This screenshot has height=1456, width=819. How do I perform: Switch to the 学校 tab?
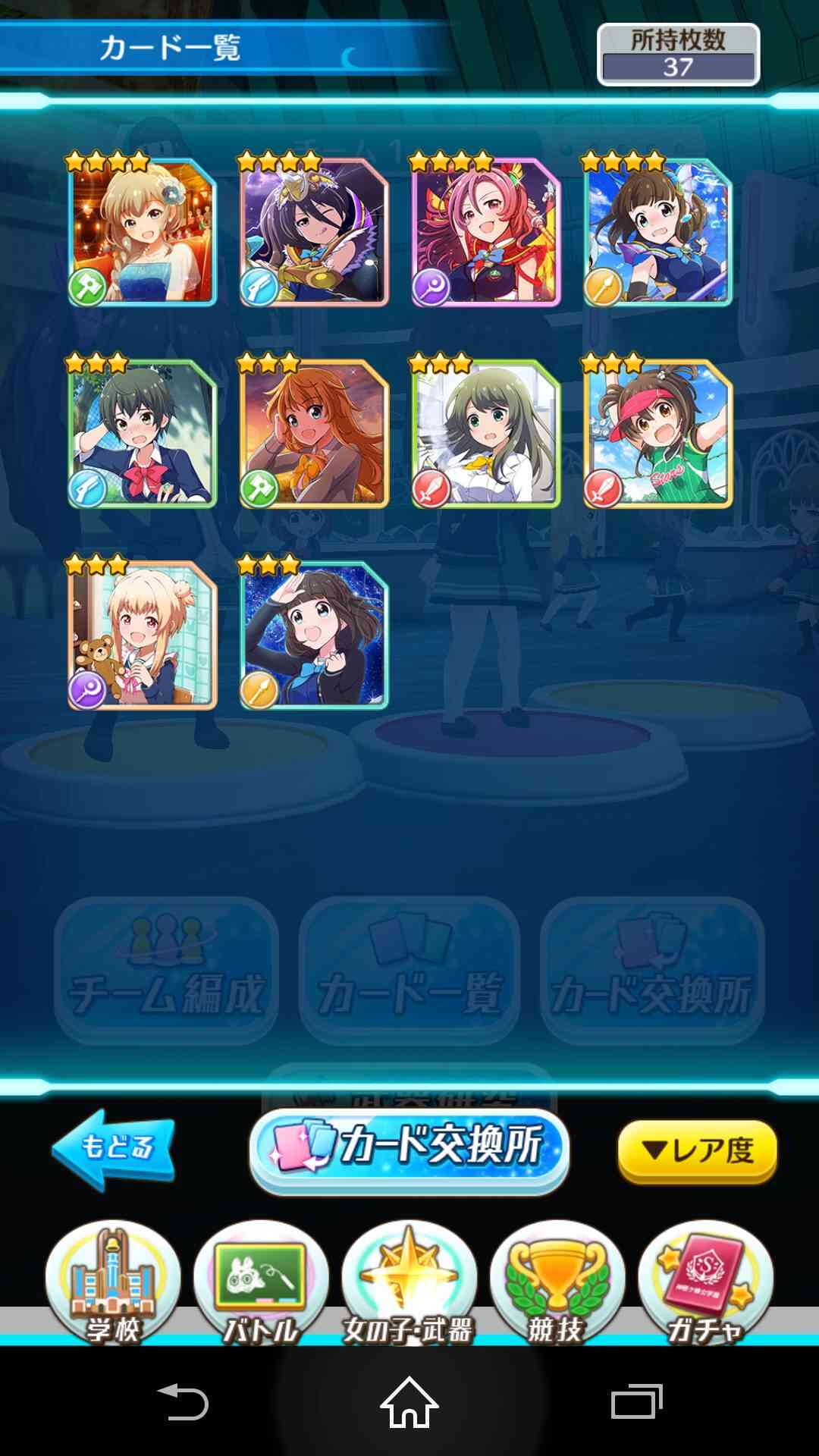(113, 1283)
